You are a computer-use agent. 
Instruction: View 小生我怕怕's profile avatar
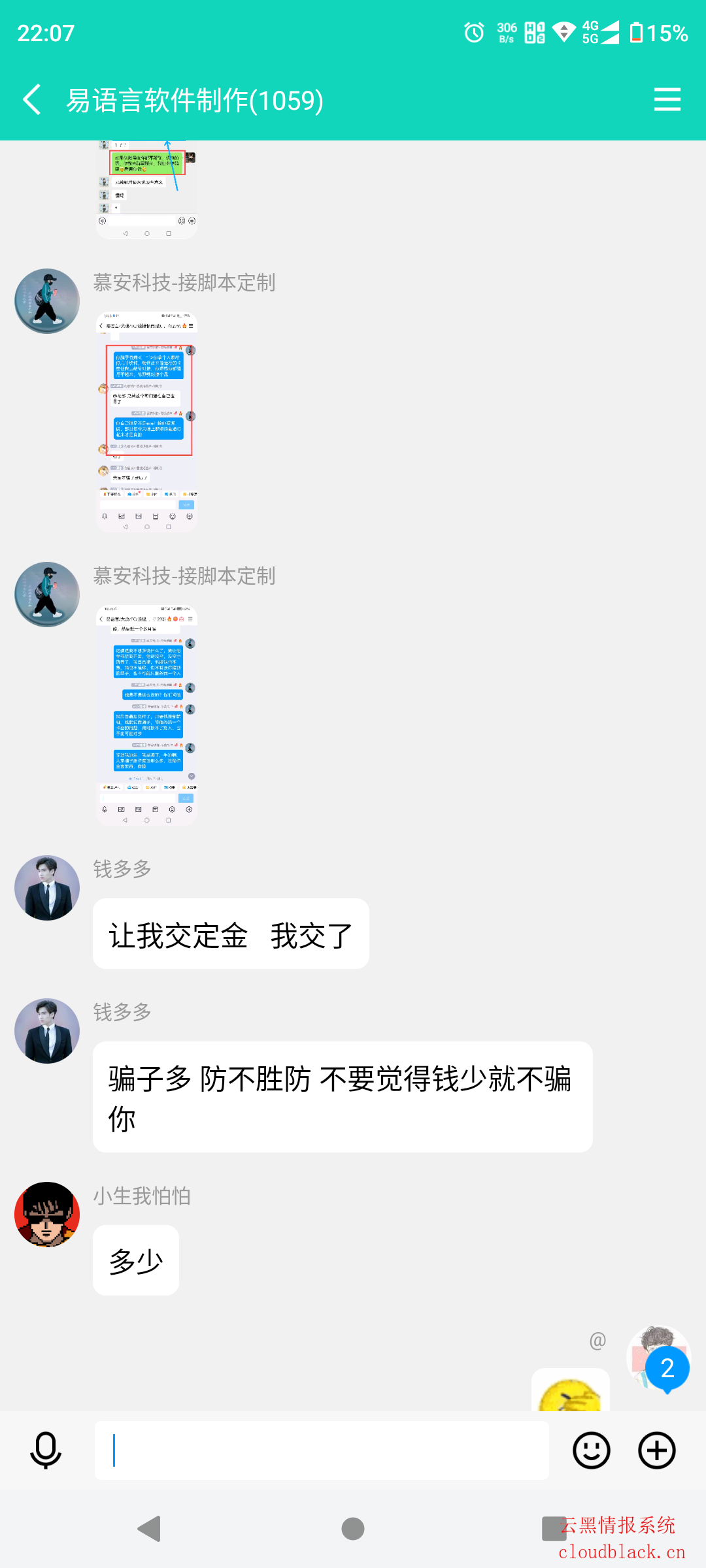coord(47,1214)
